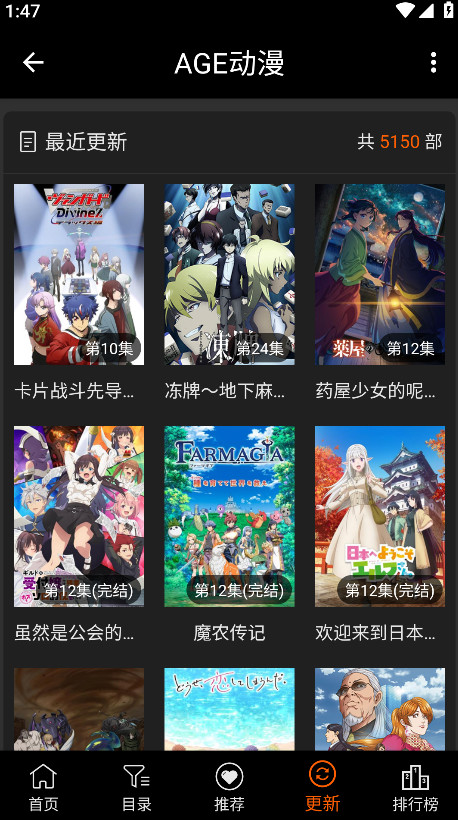Image resolution: width=458 pixels, height=820 pixels.
Task: Open the three-dot overflow menu
Action: tap(433, 63)
